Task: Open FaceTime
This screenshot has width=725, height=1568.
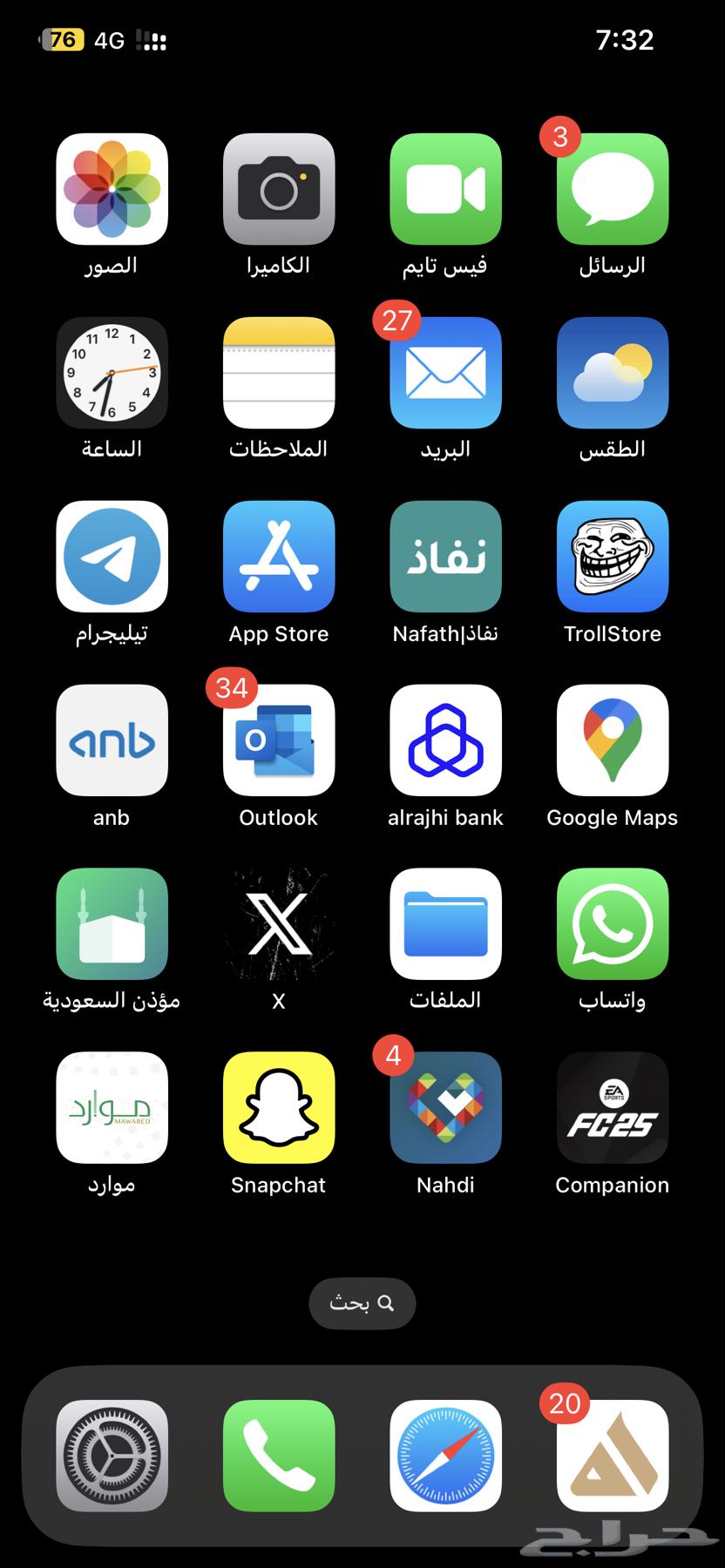Action: [445, 189]
